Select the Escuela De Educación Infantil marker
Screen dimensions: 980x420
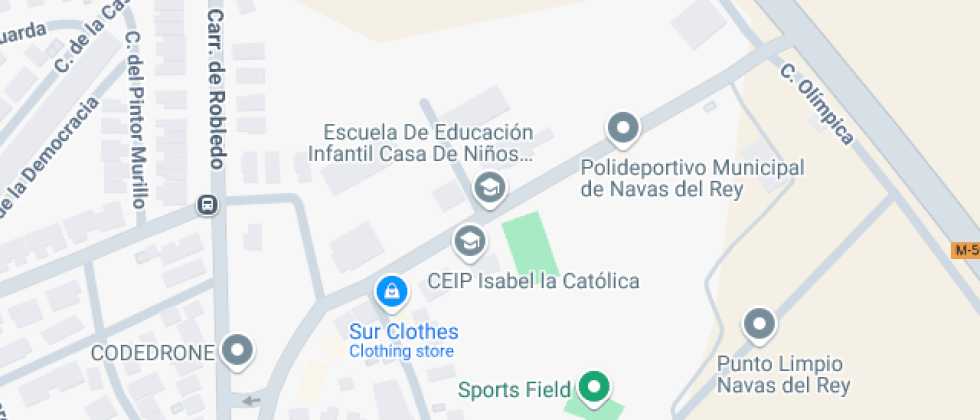pyautogui.click(x=489, y=186)
